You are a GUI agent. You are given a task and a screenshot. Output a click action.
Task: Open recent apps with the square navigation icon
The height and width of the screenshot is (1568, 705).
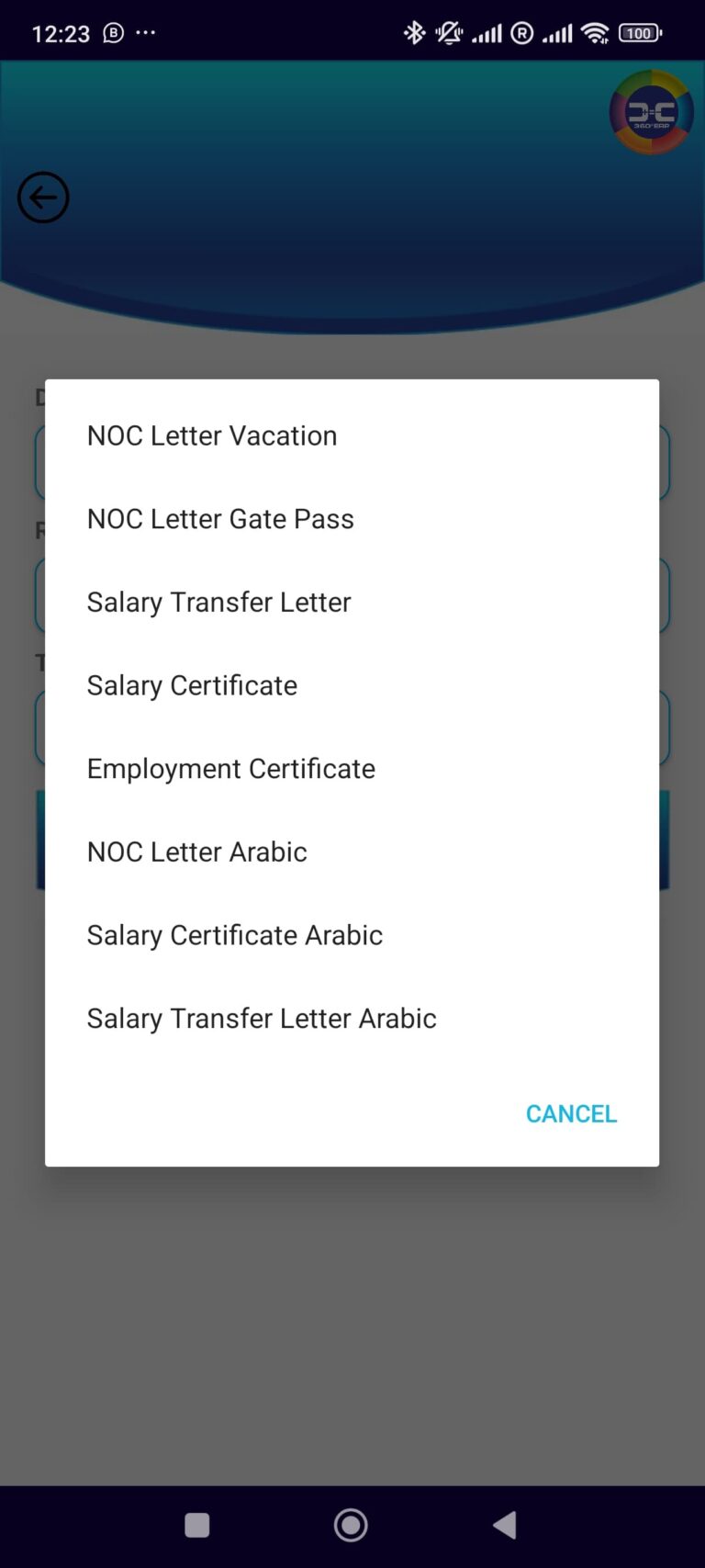(196, 1524)
